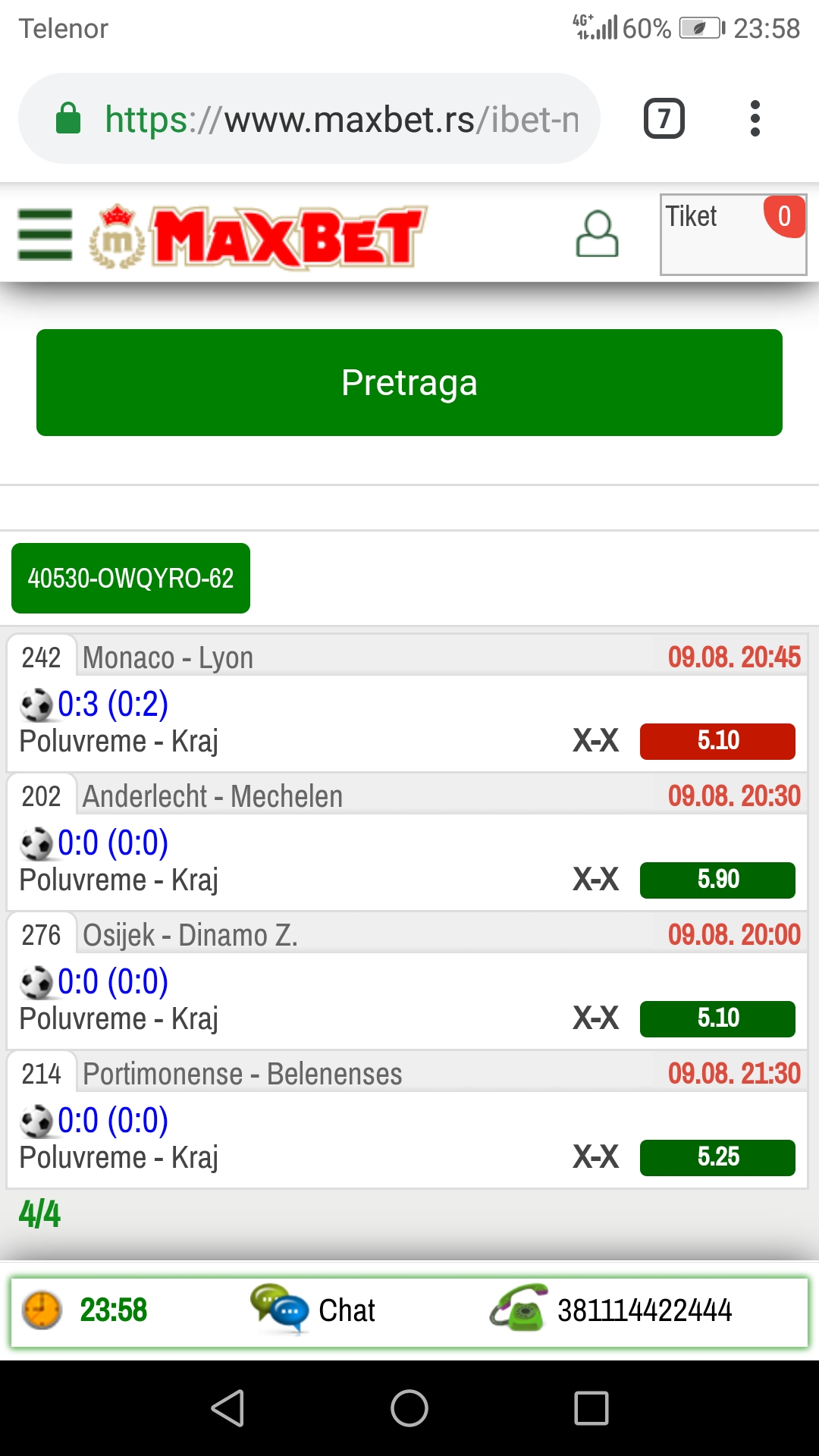The width and height of the screenshot is (819, 1456).
Task: Select ticket code 40530-OWQYRO-62
Action: click(x=130, y=578)
